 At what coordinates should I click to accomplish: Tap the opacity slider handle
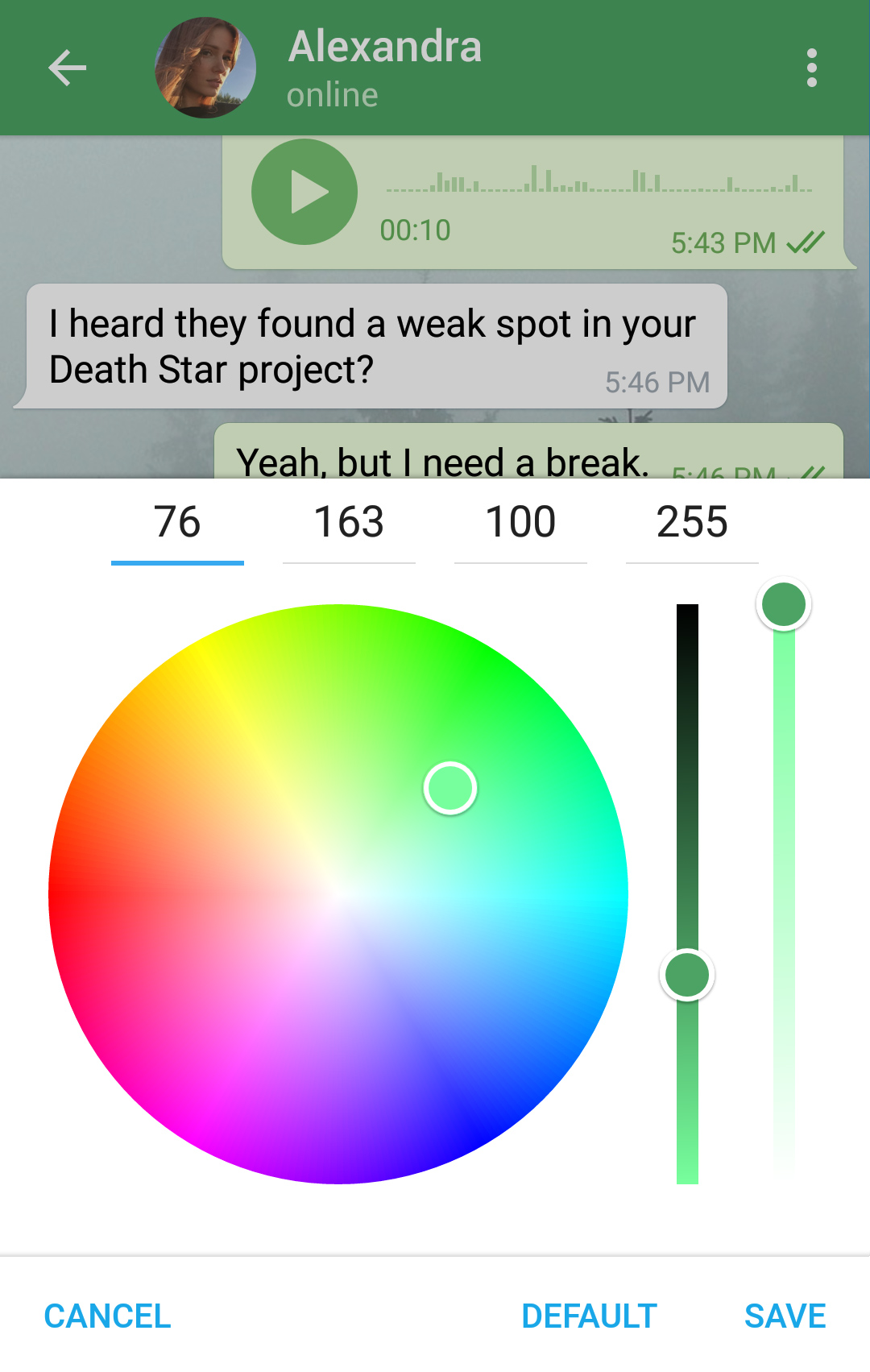point(784,604)
